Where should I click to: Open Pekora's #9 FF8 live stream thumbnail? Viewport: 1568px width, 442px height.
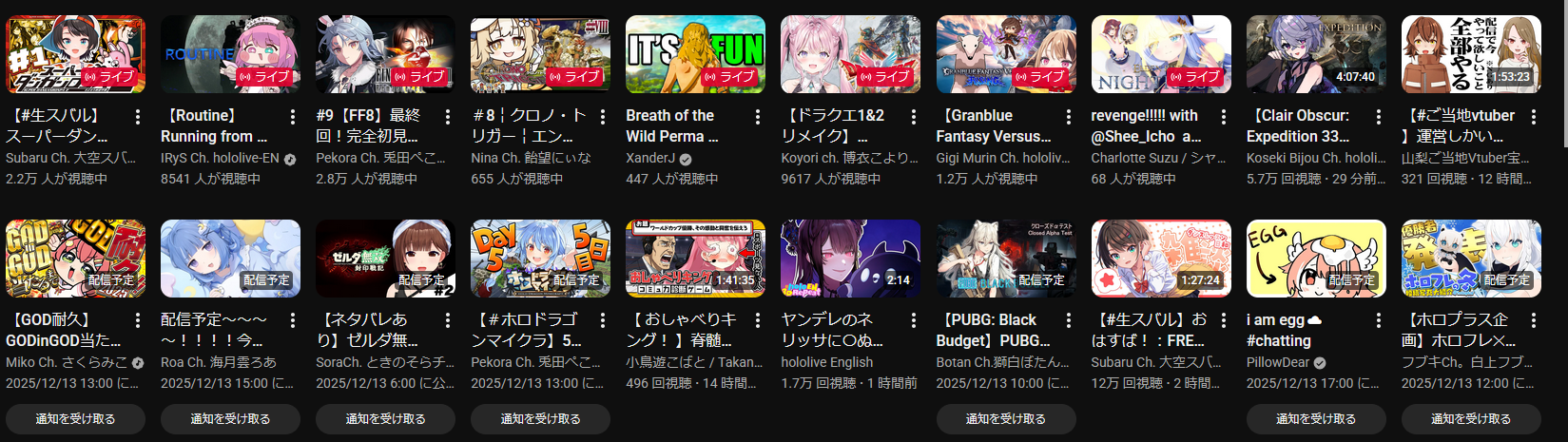[x=385, y=54]
